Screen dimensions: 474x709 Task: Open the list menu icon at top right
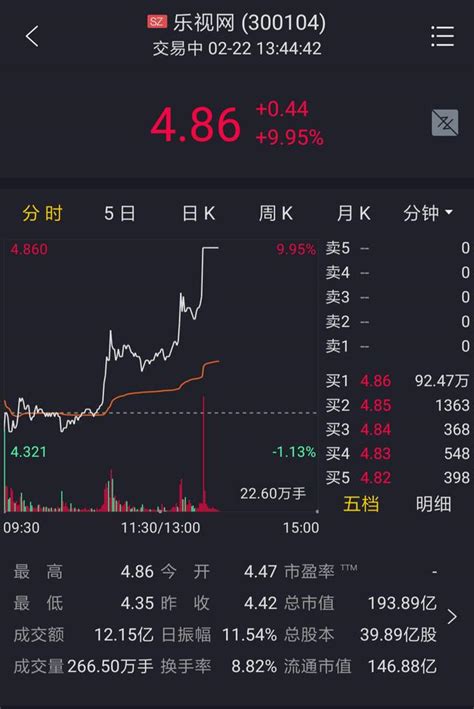(442, 36)
